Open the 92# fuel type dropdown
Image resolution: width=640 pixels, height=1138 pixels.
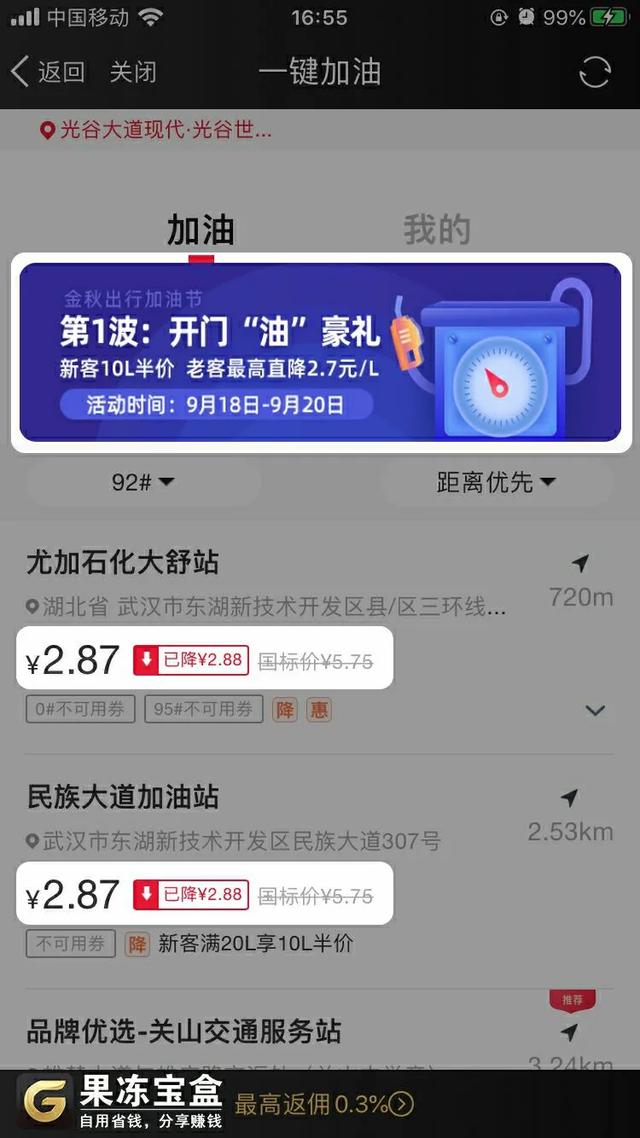tap(143, 483)
